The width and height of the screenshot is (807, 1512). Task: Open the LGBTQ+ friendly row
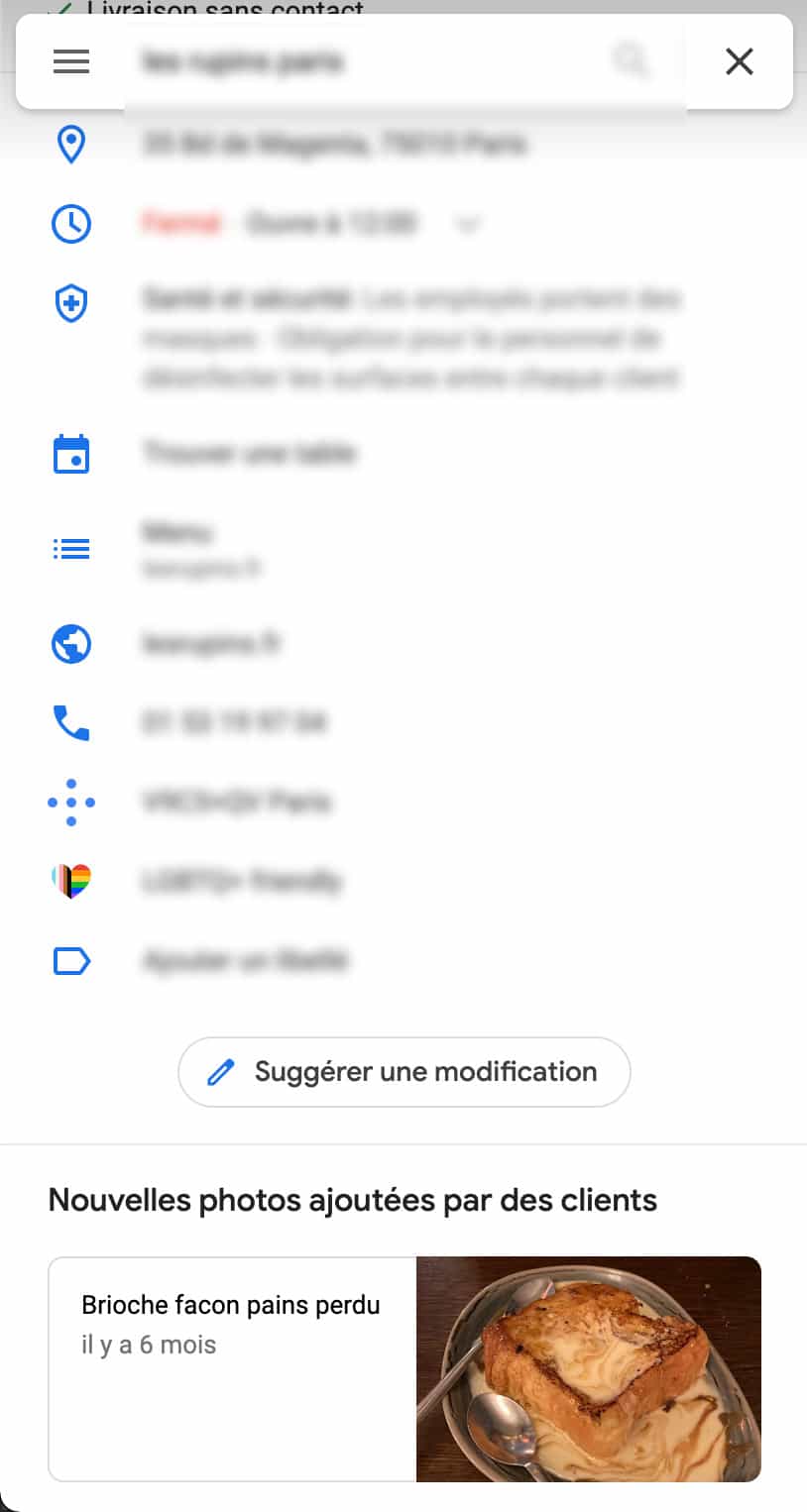[242, 881]
